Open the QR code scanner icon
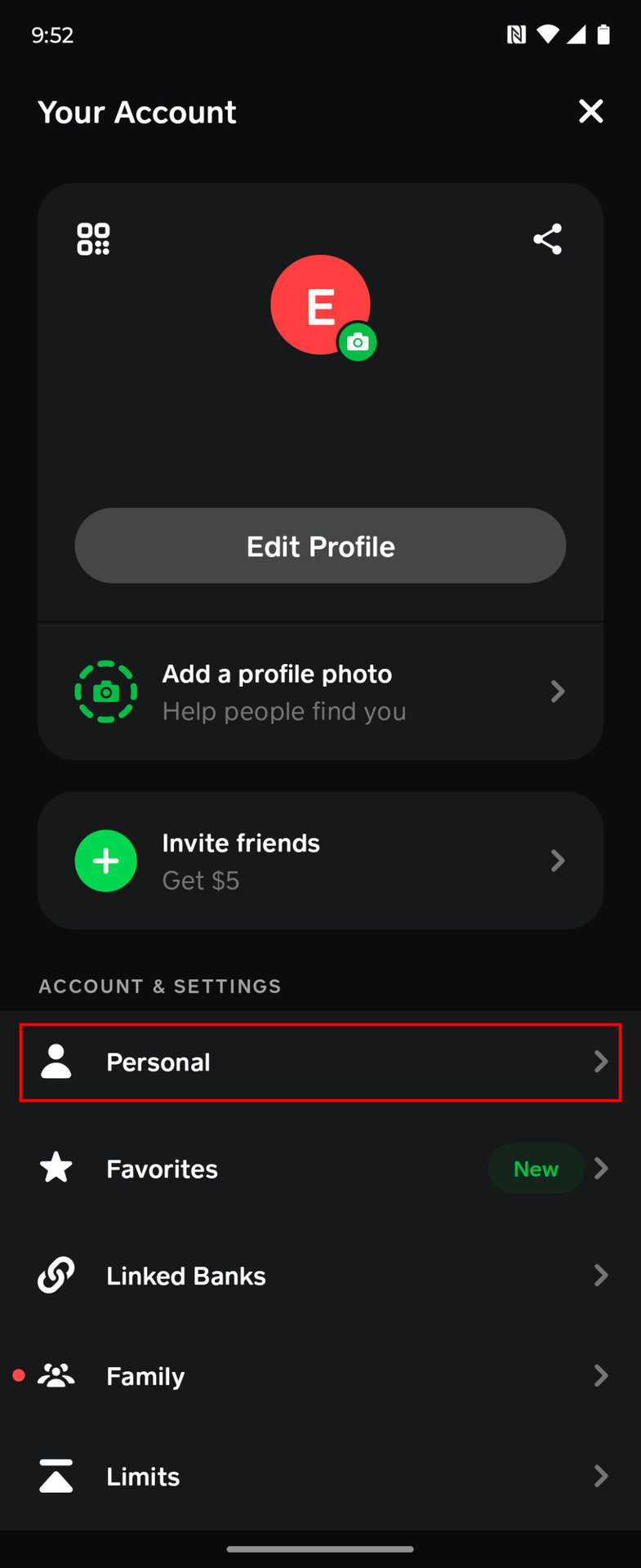Screen dimensions: 641x1568 pyautogui.click(x=93, y=239)
